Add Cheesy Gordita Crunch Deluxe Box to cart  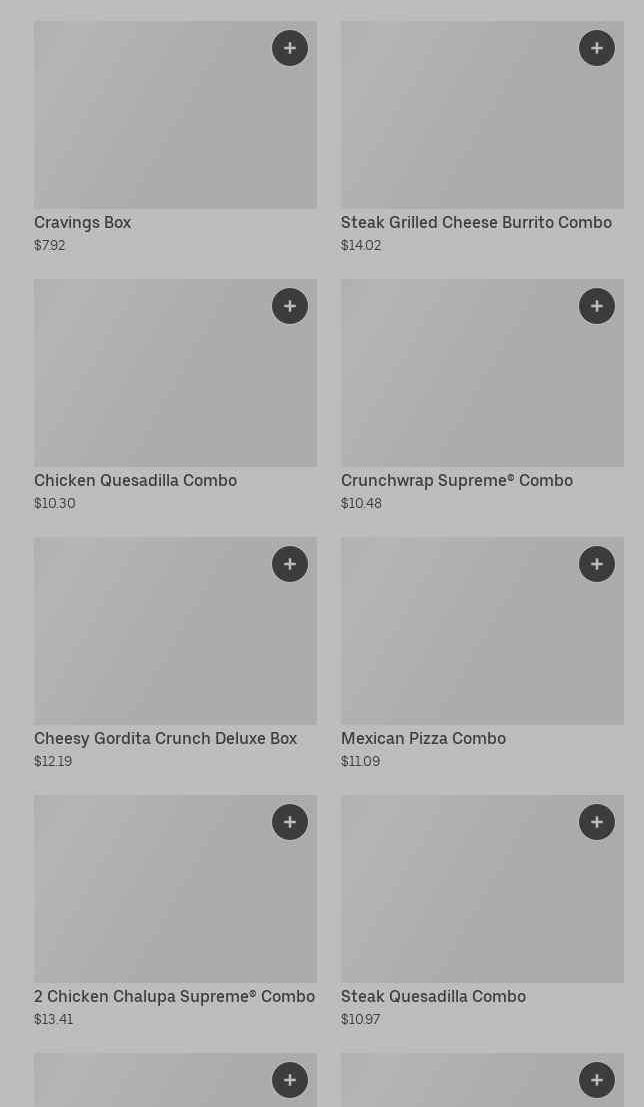point(290,564)
